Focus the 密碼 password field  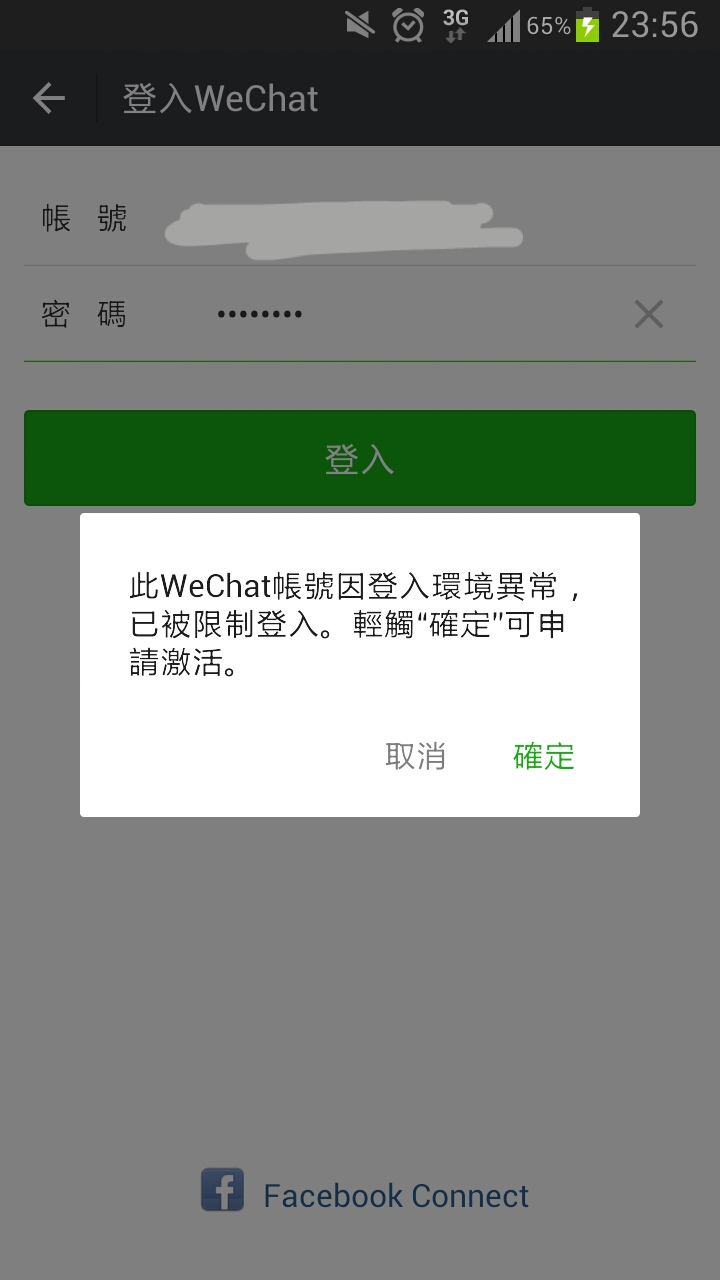pos(400,315)
